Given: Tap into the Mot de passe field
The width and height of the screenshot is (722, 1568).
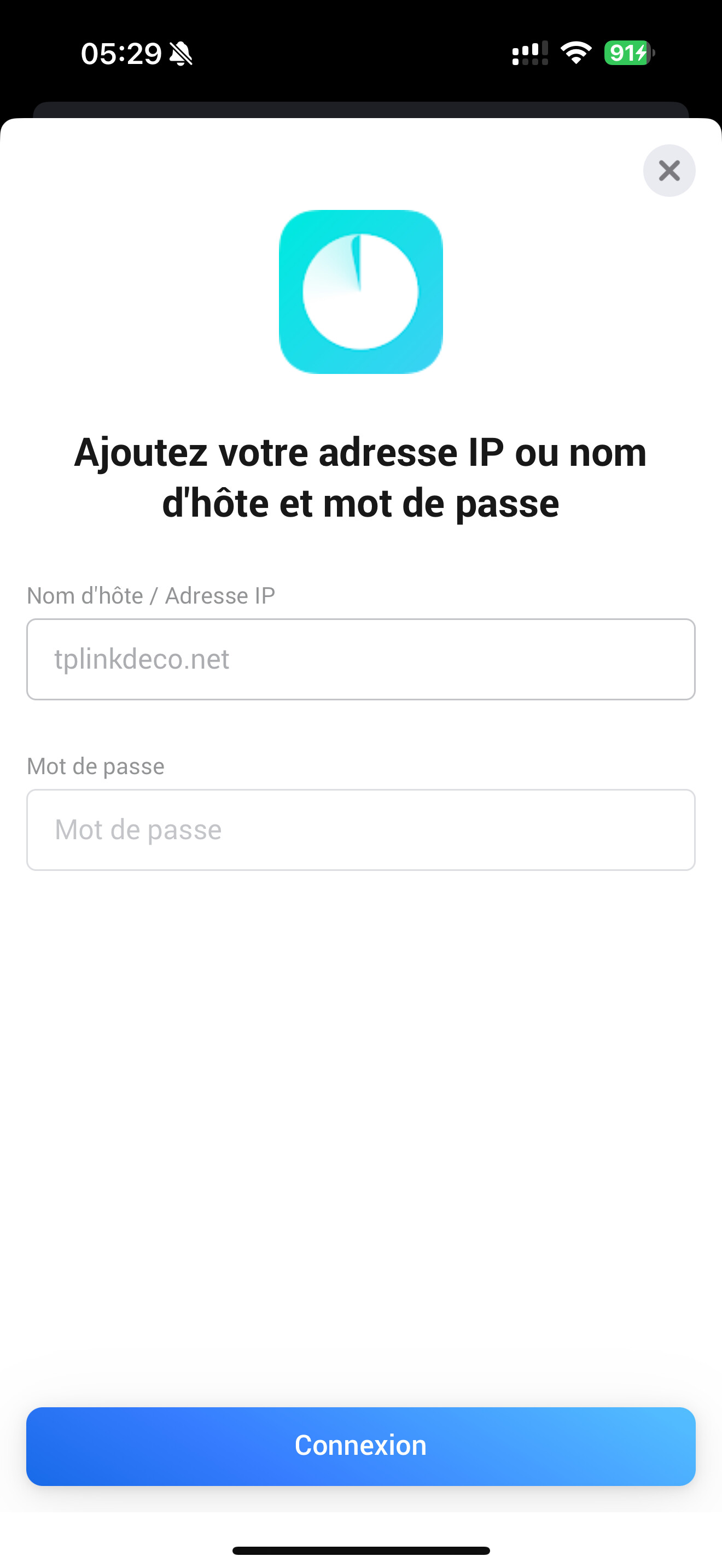Looking at the screenshot, I should pos(360,830).
